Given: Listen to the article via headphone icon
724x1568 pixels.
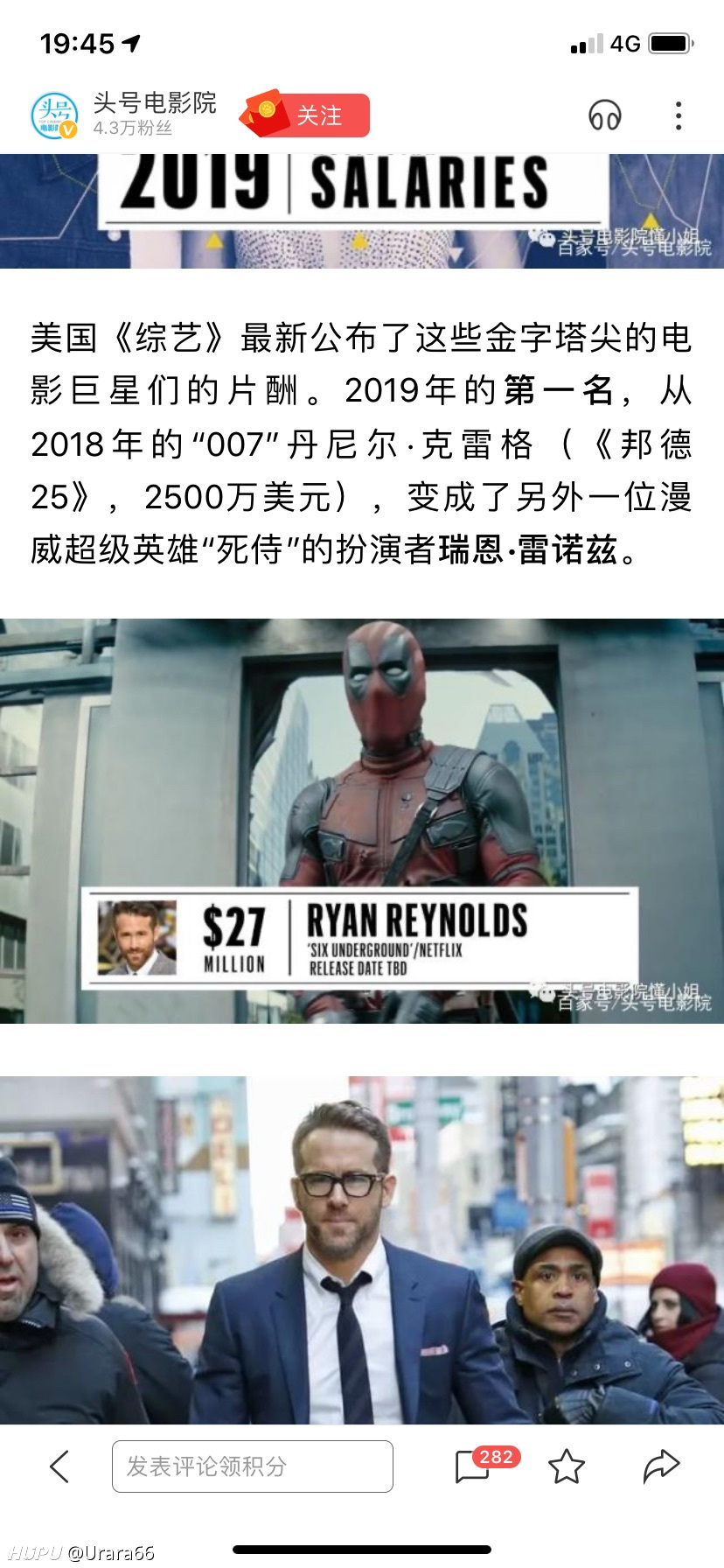Looking at the screenshot, I should (x=605, y=115).
